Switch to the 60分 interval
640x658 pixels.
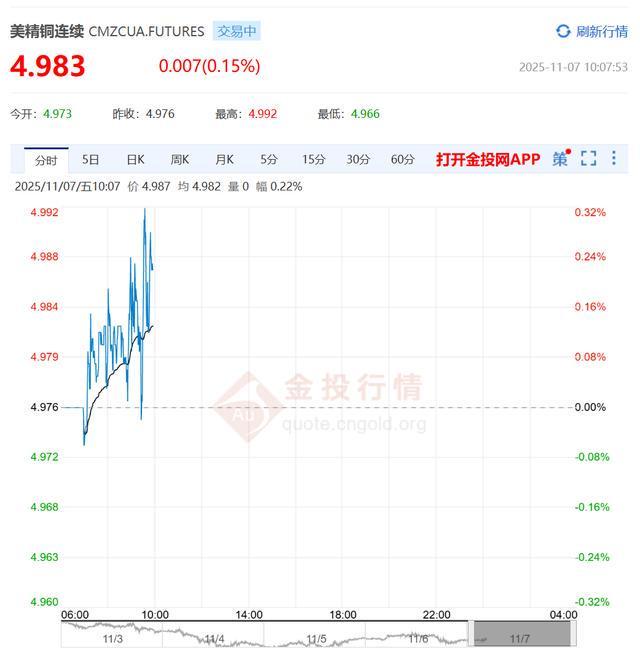point(402,159)
